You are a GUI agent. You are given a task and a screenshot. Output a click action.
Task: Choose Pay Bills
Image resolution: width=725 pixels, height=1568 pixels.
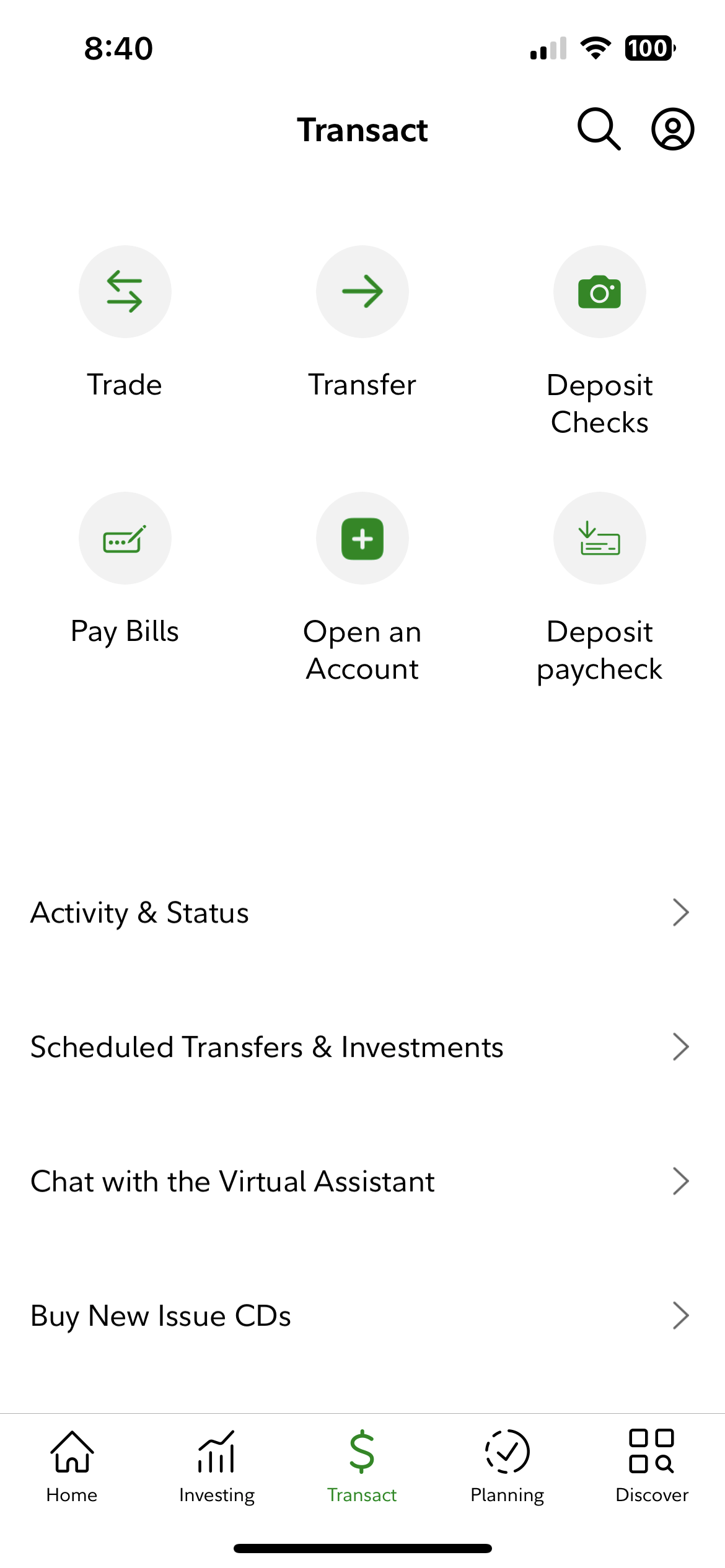(125, 538)
